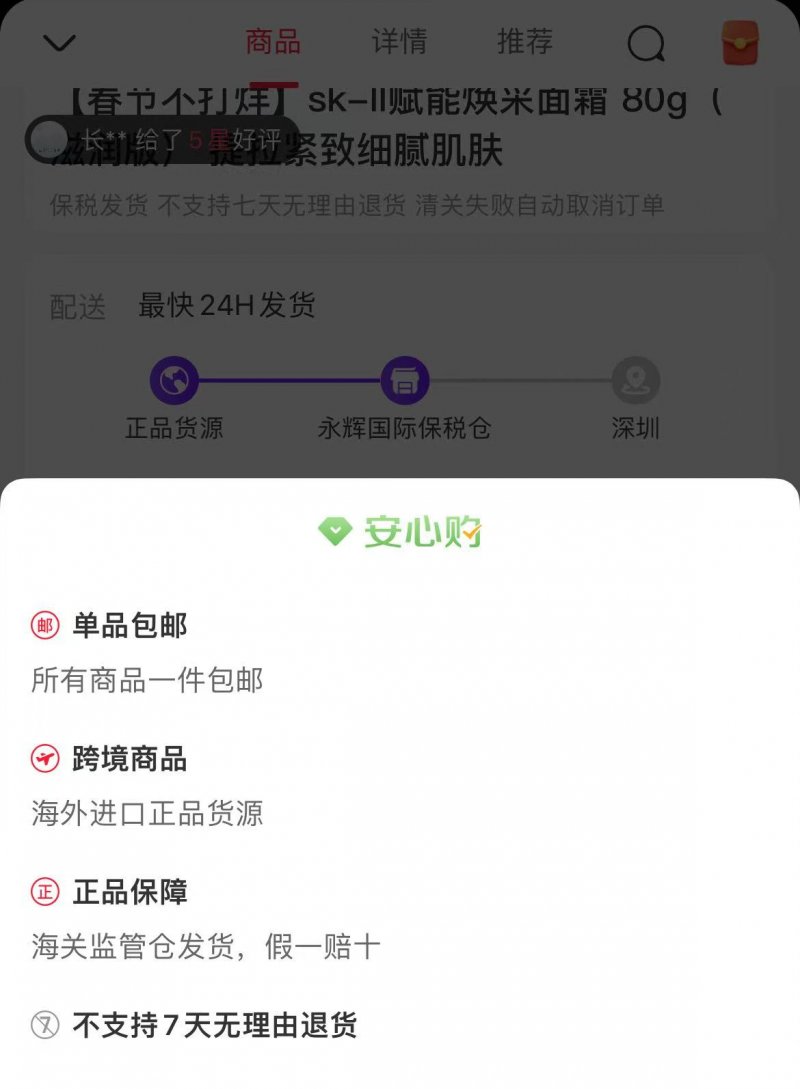Collapse the page with the down chevron
Viewport: 800px width, 1089px height.
tap(60, 43)
